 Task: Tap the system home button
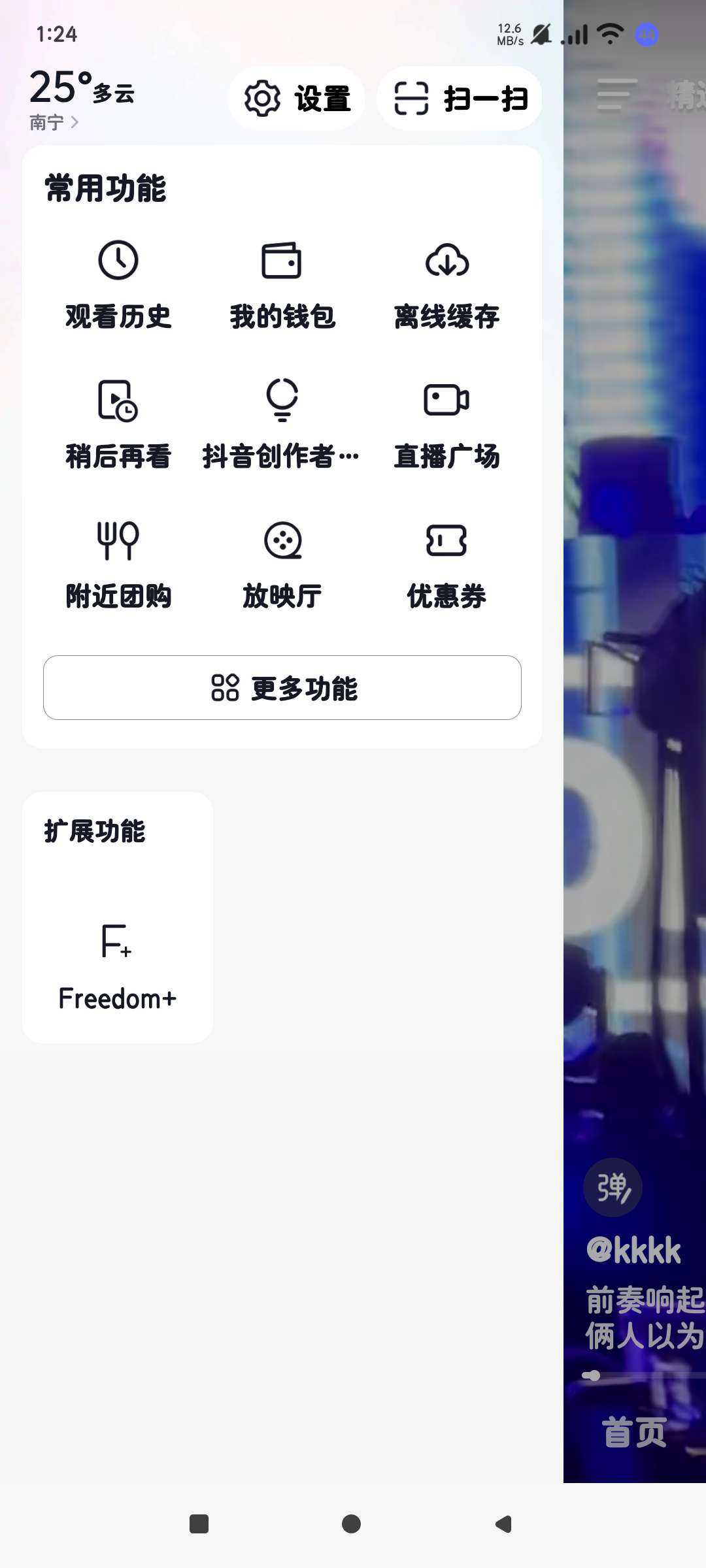pos(352,1524)
